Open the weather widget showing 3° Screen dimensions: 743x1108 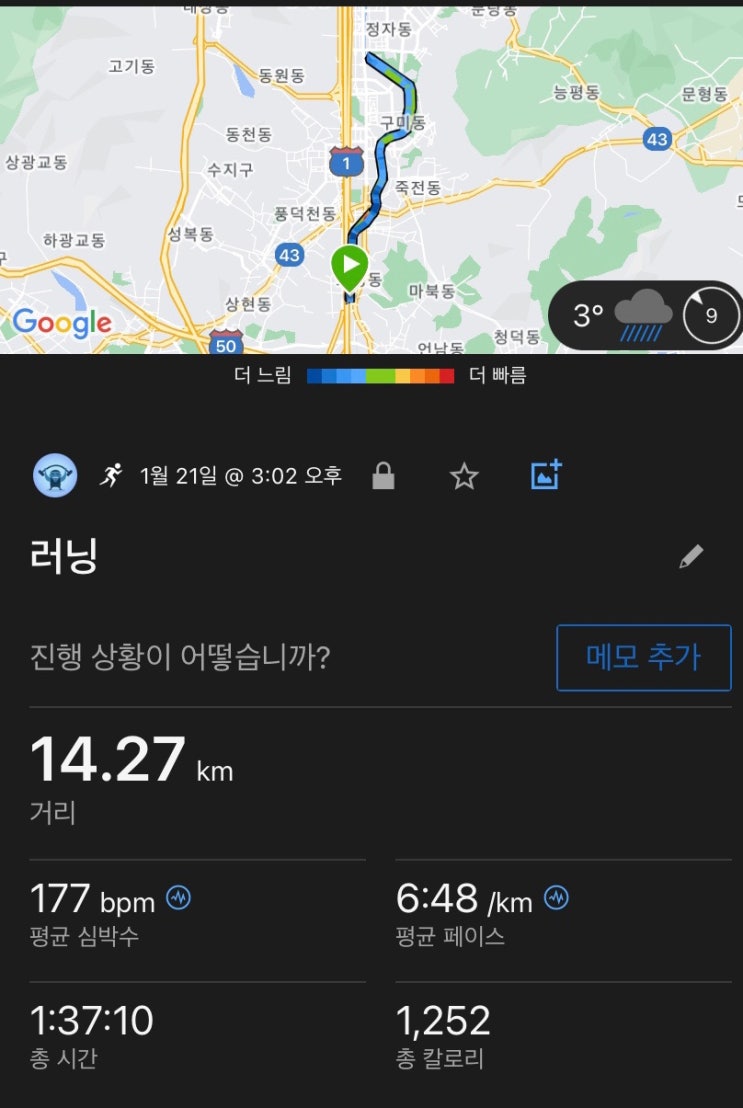(x=645, y=315)
